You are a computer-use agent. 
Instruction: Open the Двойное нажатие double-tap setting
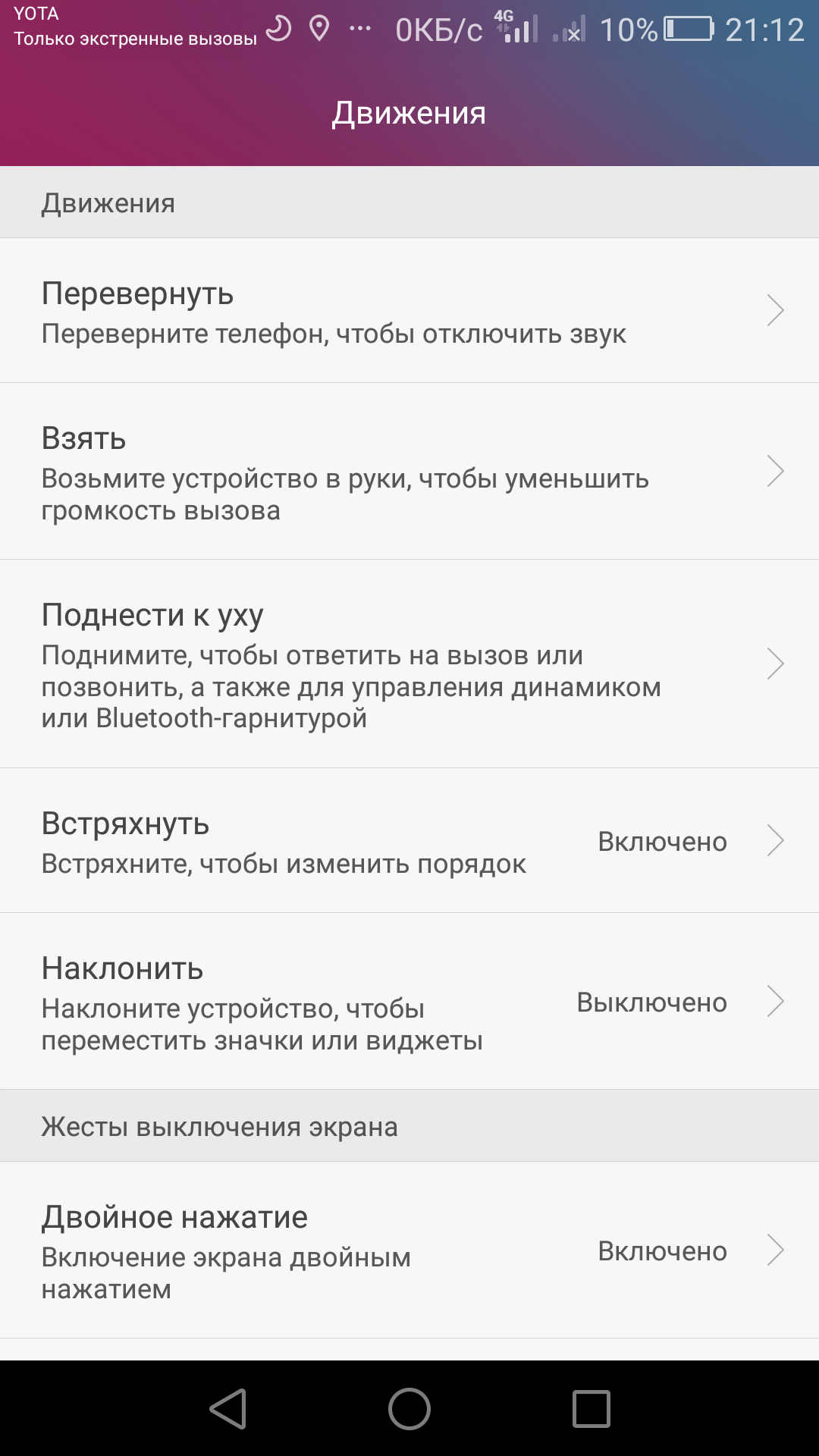[409, 1250]
